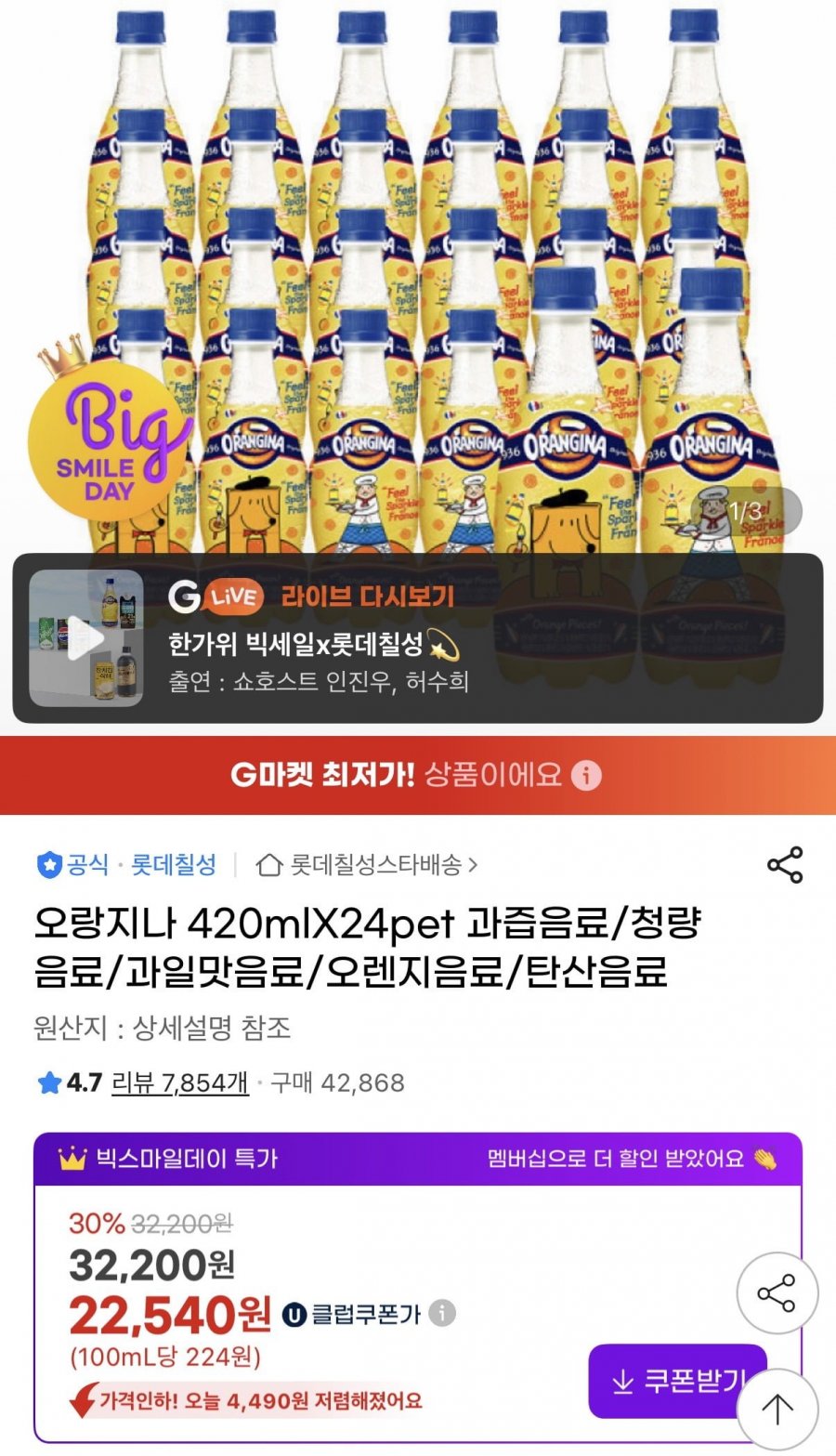Open info icon on G마켓 최저가 banner
Screen dimensions: 836x1456
[586, 775]
